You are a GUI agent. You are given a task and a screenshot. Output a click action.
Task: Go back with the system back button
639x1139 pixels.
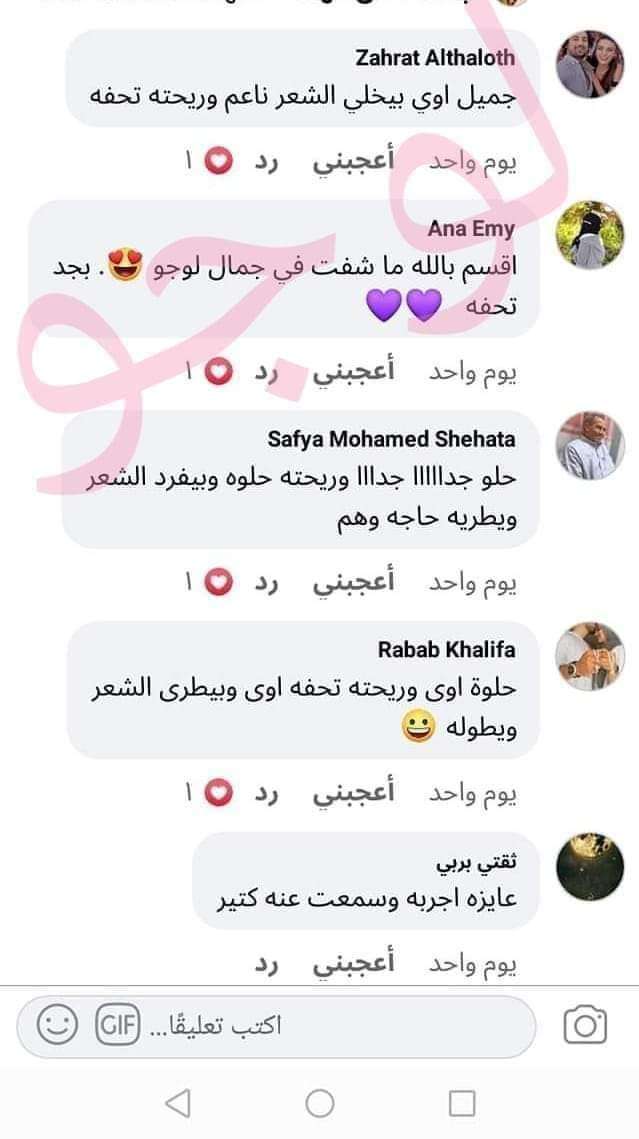177,1103
